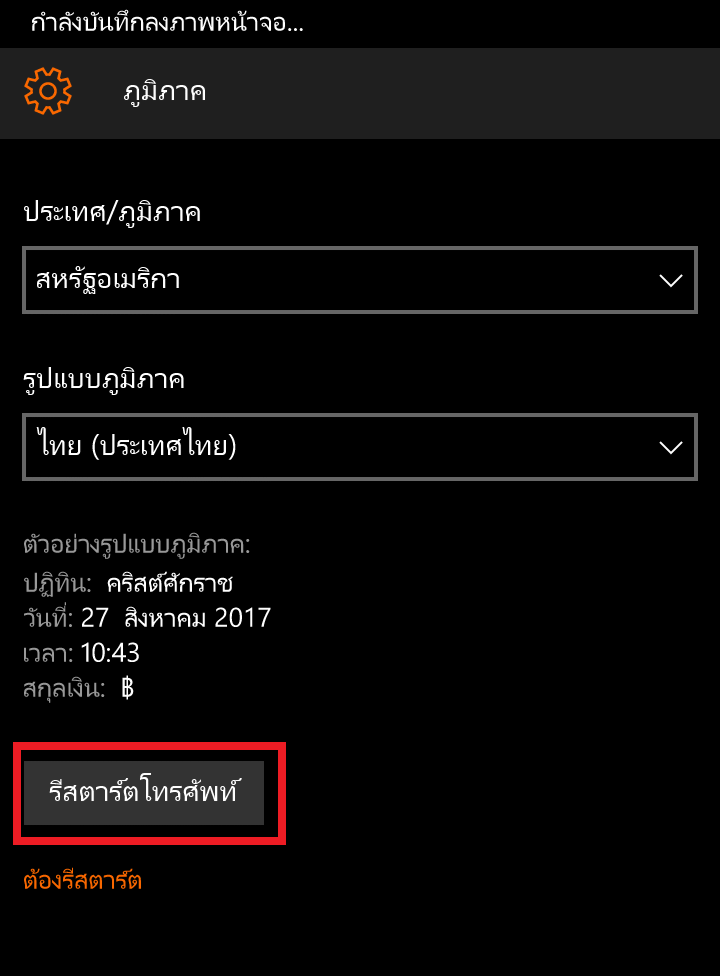Expand the รูปแบบภูมิภาค dropdown showing ไทย (ประเทศไทย)

[359, 447]
